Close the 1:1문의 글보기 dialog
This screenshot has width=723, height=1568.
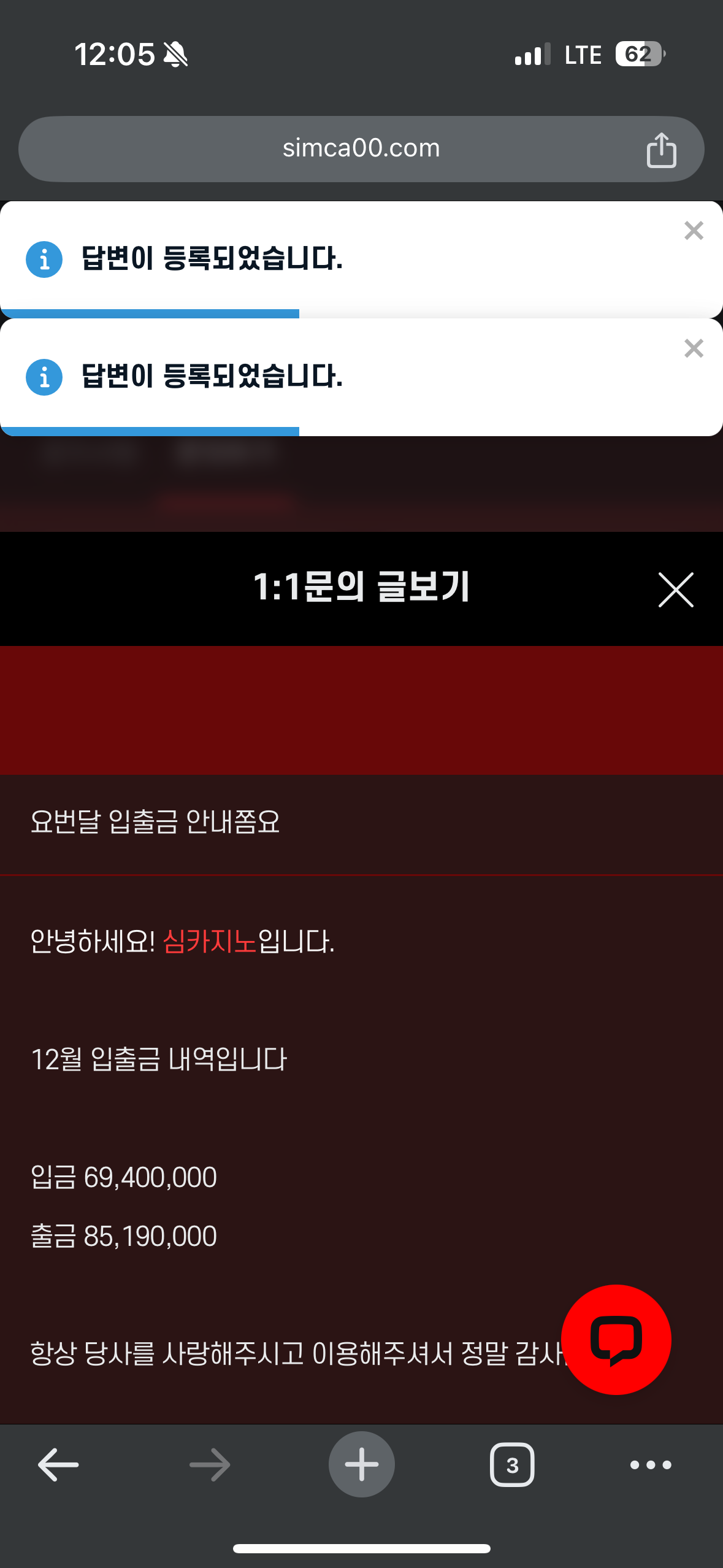(676, 590)
